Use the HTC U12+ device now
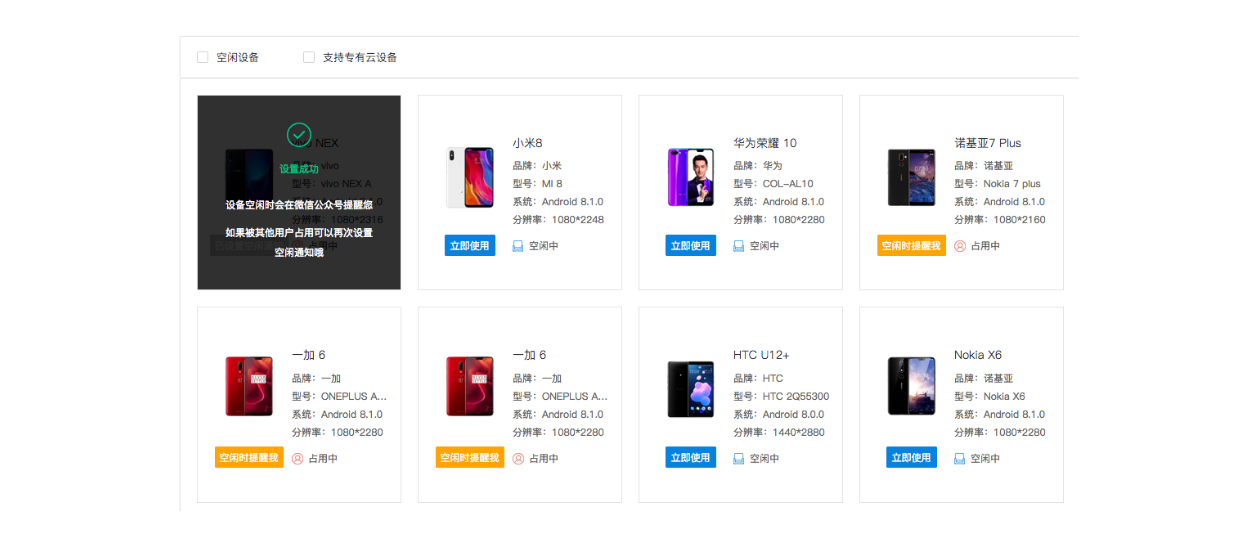1246x538 pixels. point(690,458)
